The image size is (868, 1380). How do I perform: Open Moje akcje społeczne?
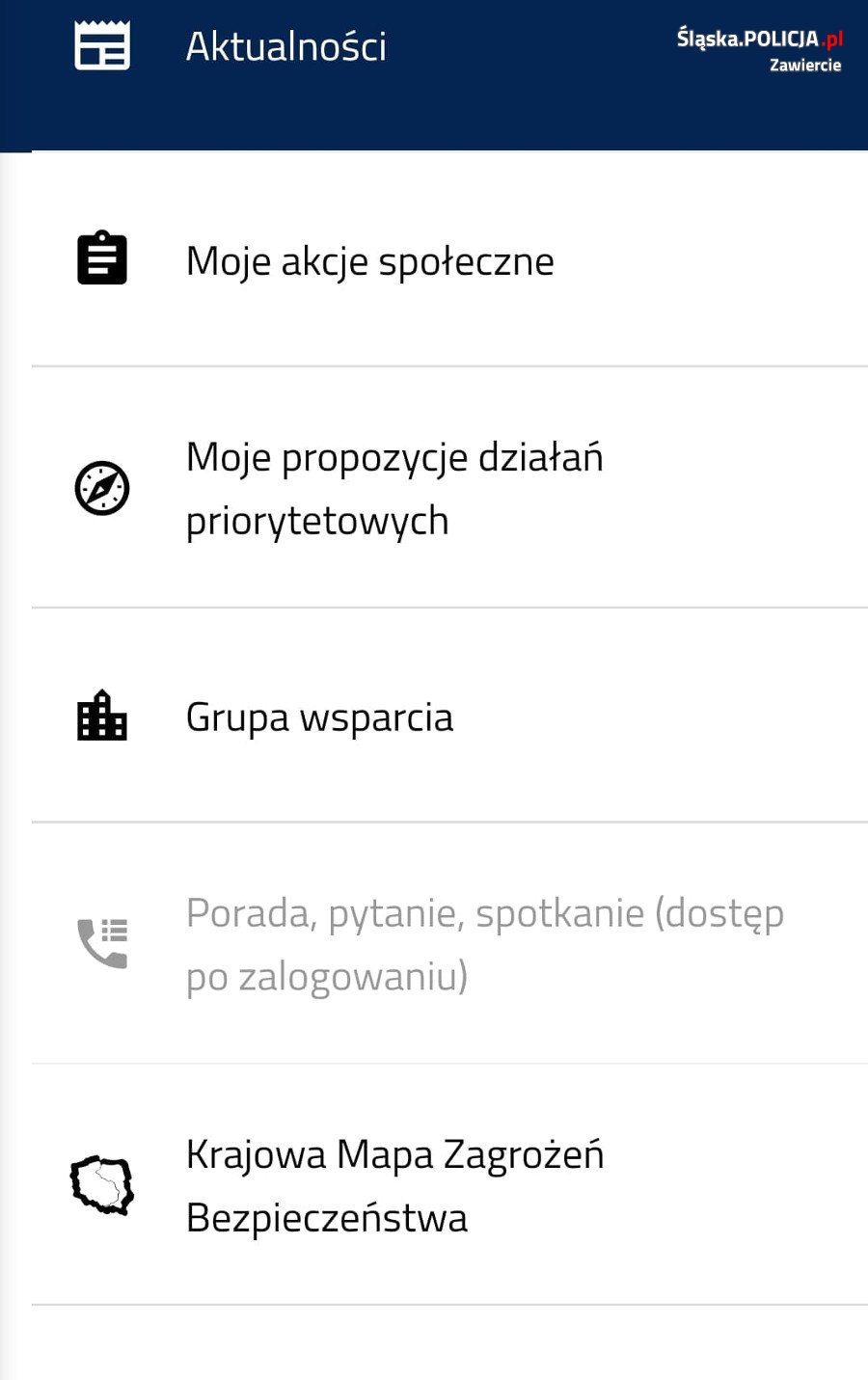point(369,261)
